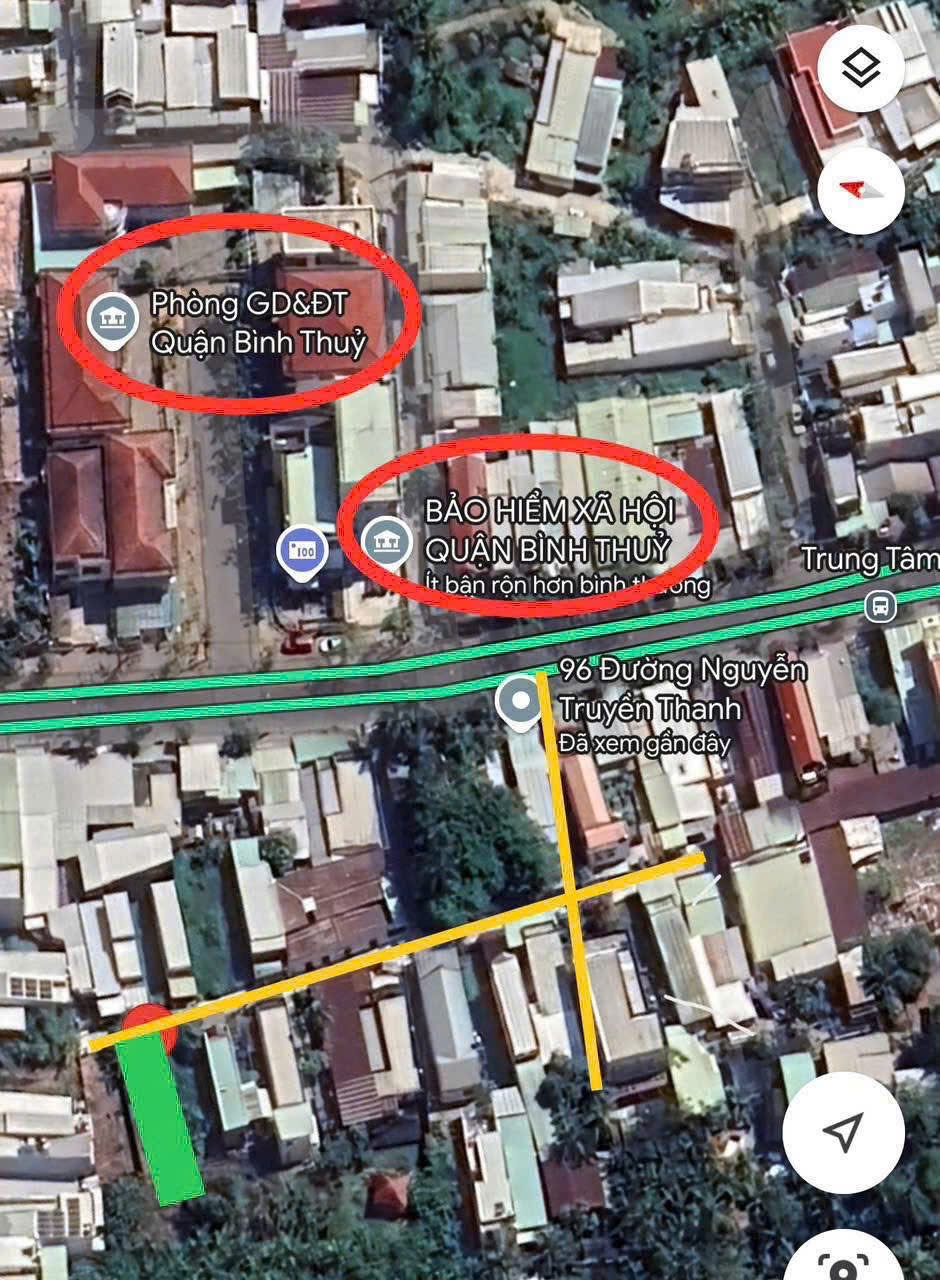
Task: Tap the compass to reset orientation
Action: (861, 190)
